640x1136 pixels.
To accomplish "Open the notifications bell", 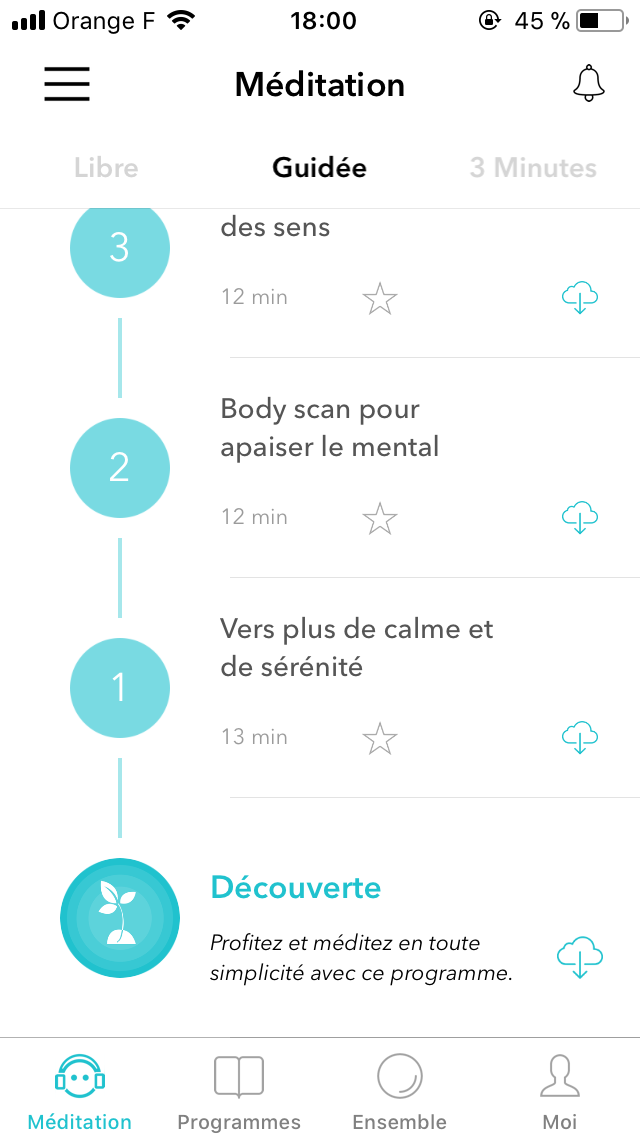I will 589,84.
